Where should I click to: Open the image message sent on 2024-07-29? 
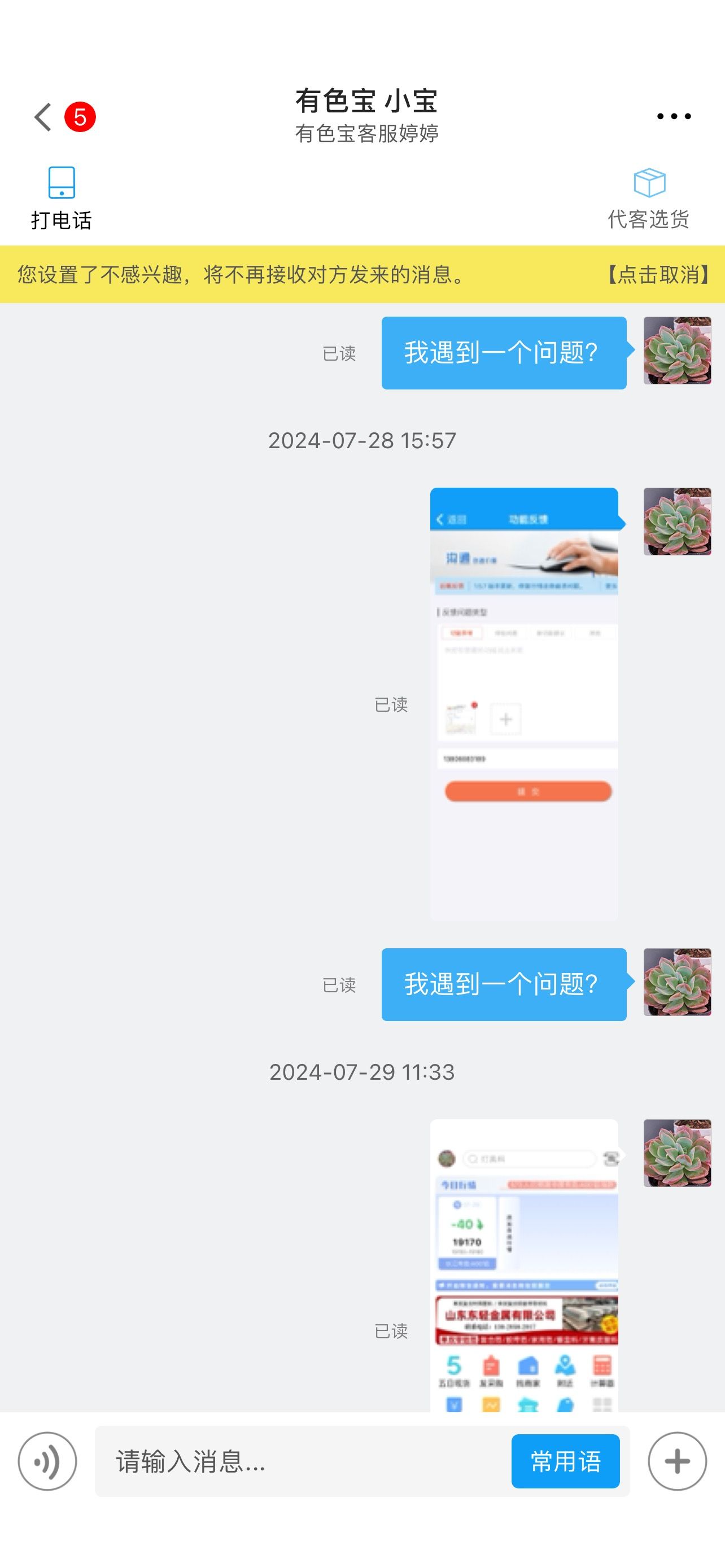tap(524, 1265)
